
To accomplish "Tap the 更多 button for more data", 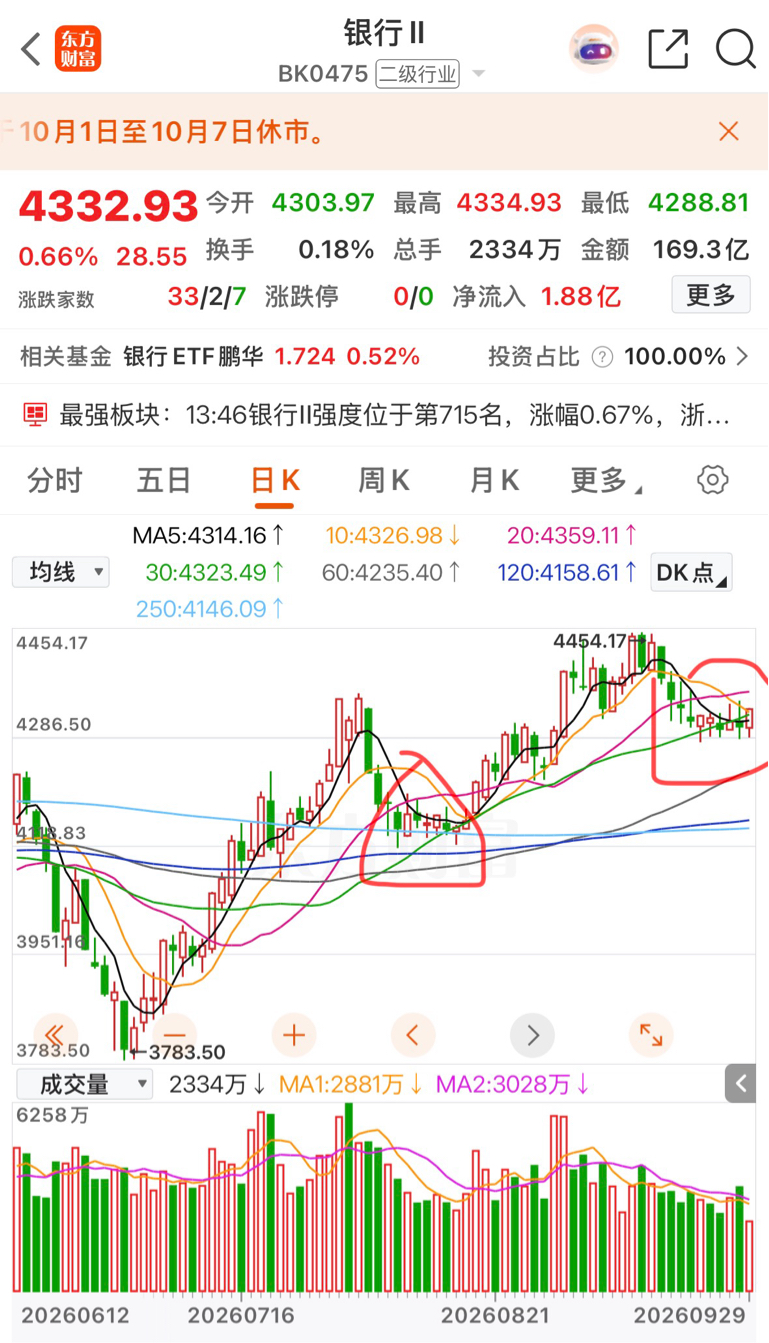I will 710,295.
